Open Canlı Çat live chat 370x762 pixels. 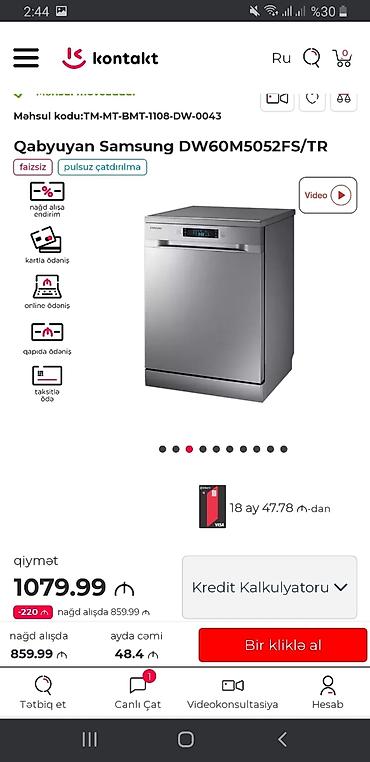pos(138,693)
